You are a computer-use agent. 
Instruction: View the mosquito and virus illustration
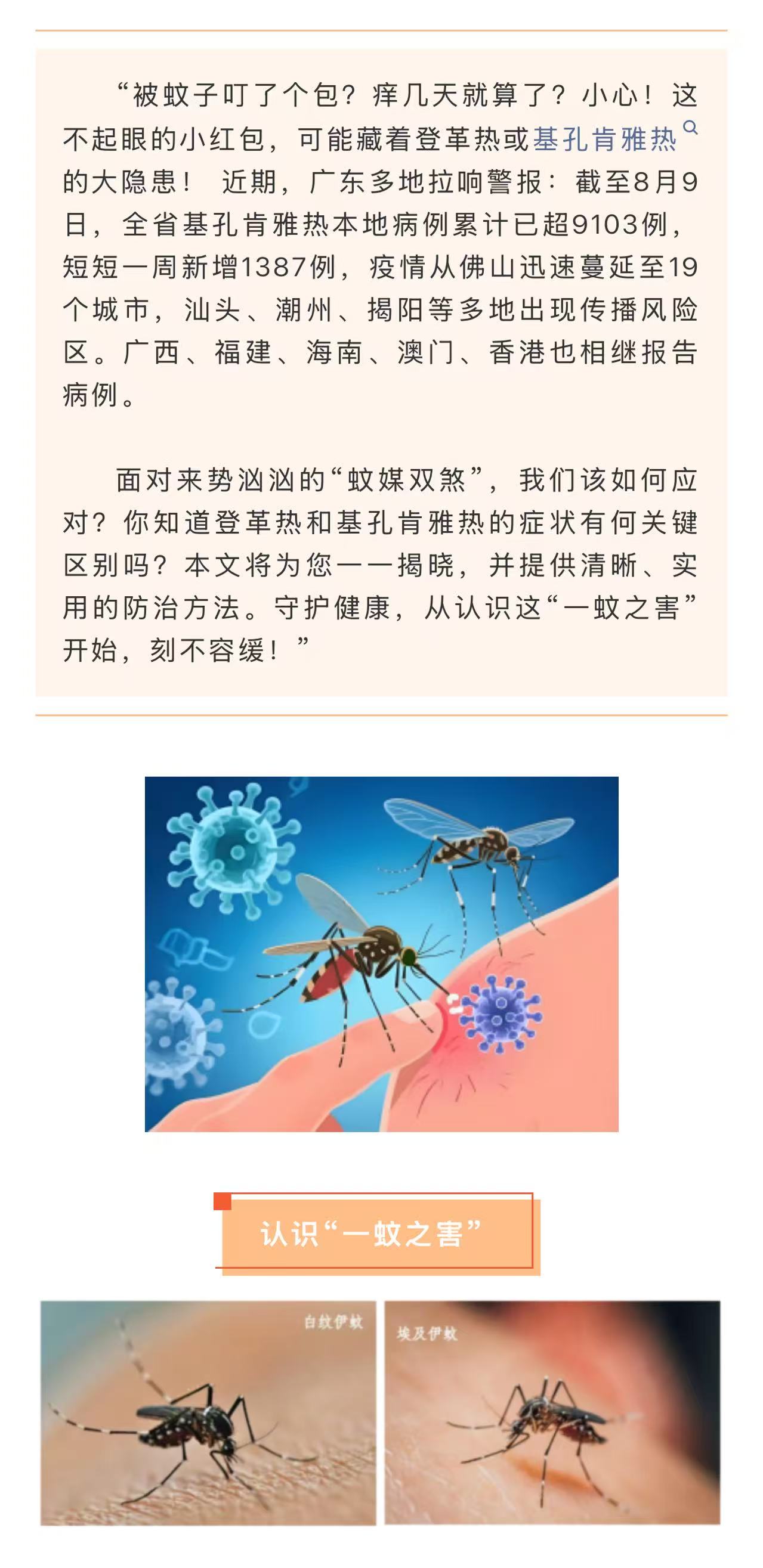[381, 954]
